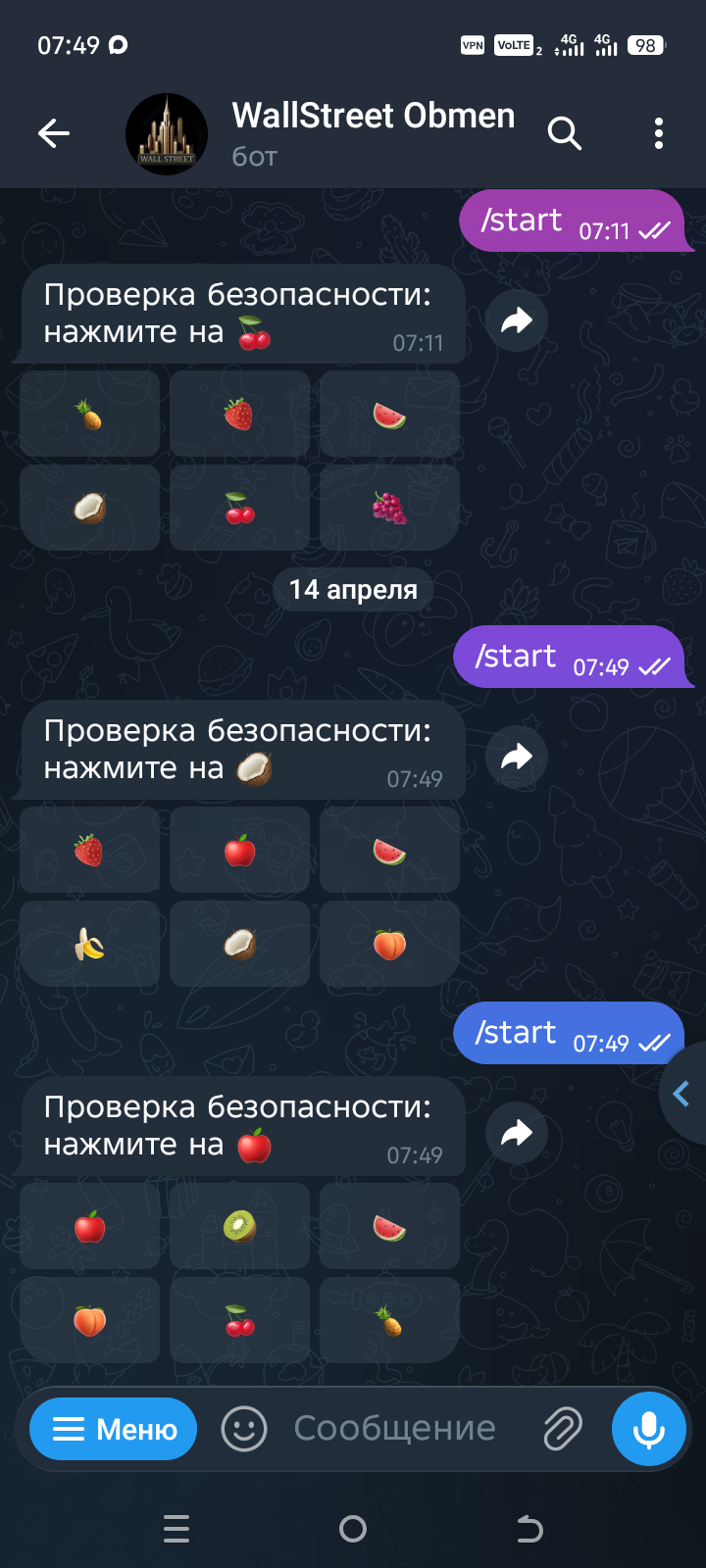The image size is (706, 1568).
Task: Tap the forward arrow on the first captcha message
Action: click(x=516, y=320)
